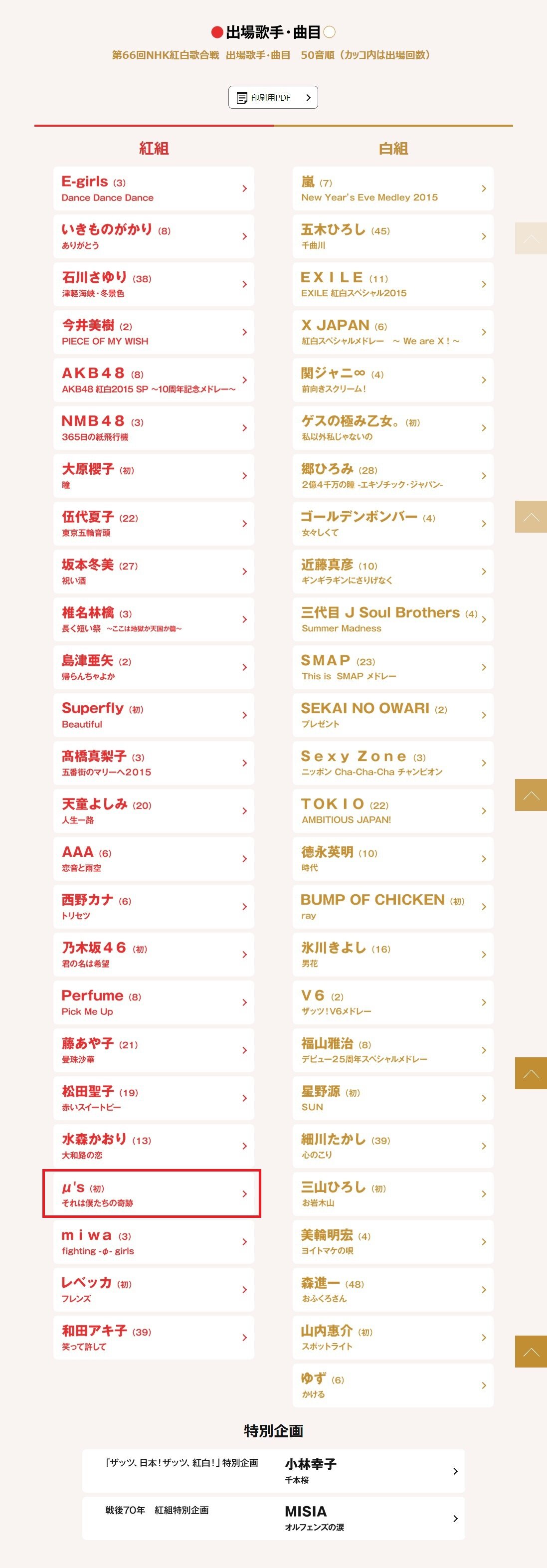Open E-girls Dance Dance Dance entry

[154, 189]
